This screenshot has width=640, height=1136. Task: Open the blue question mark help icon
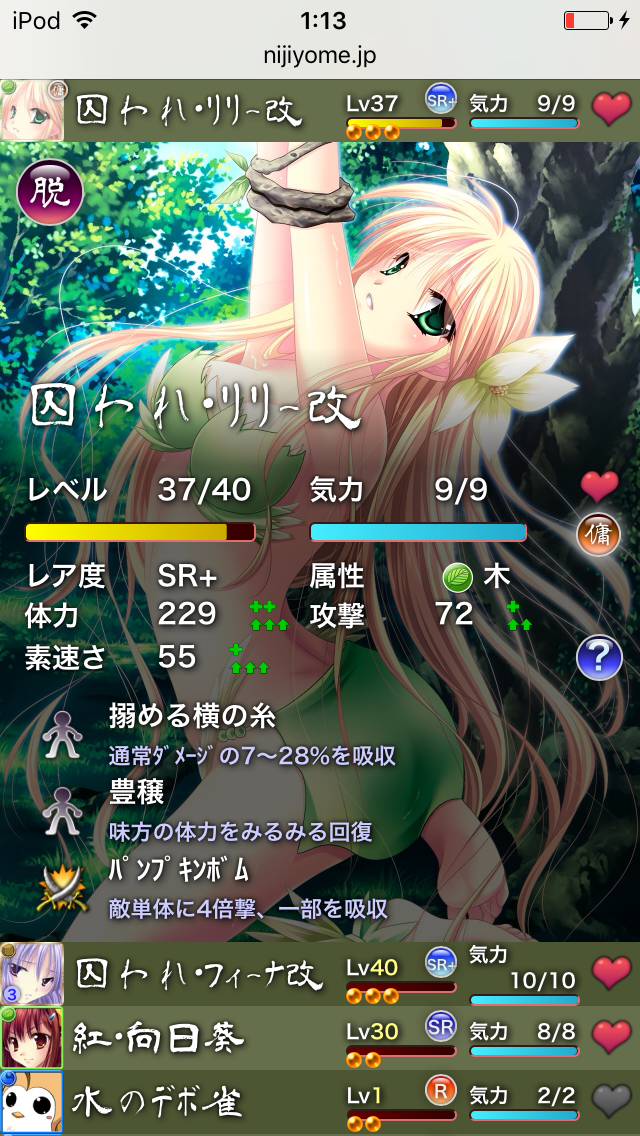point(599,657)
